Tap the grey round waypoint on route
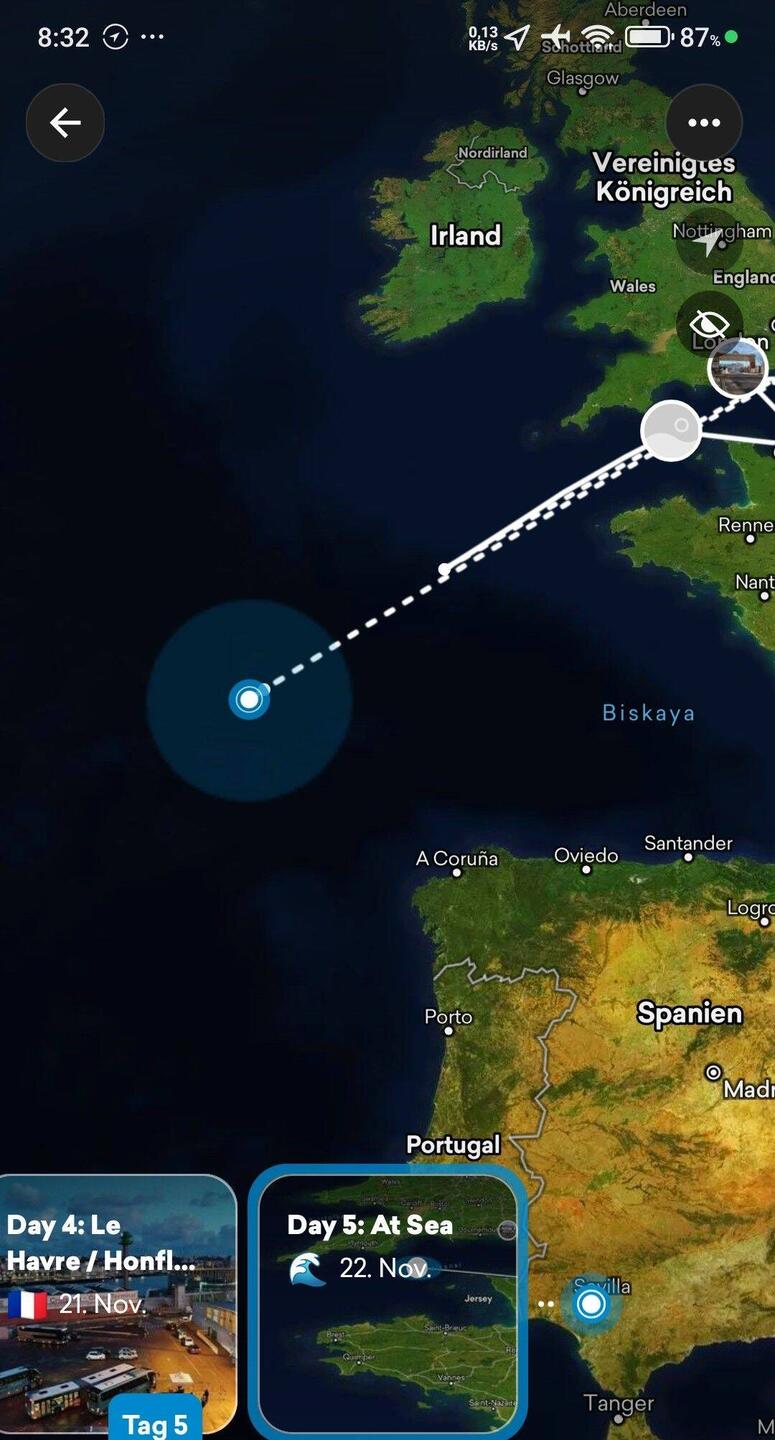The width and height of the screenshot is (775, 1440). click(x=671, y=431)
